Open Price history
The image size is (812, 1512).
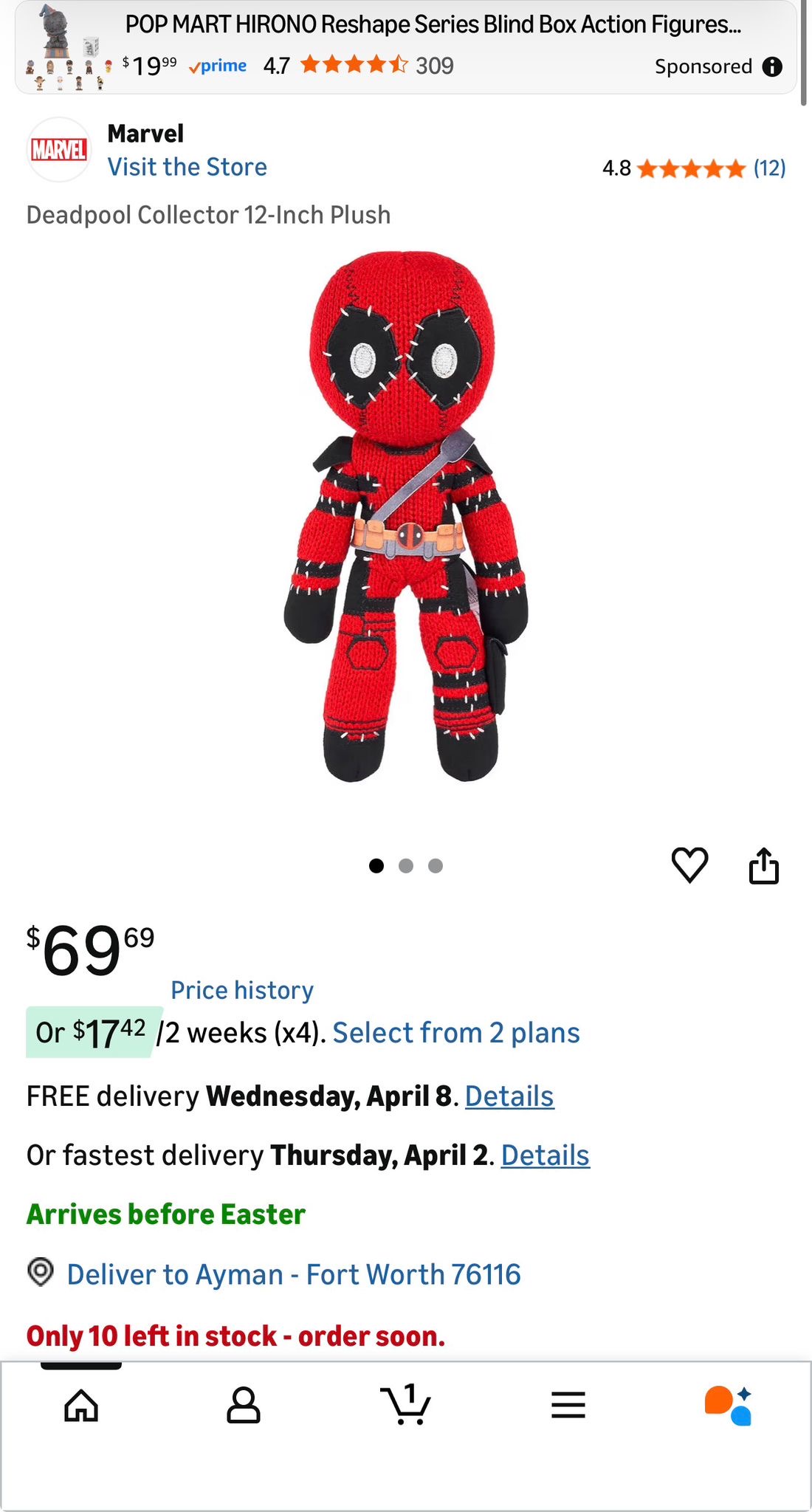click(242, 990)
